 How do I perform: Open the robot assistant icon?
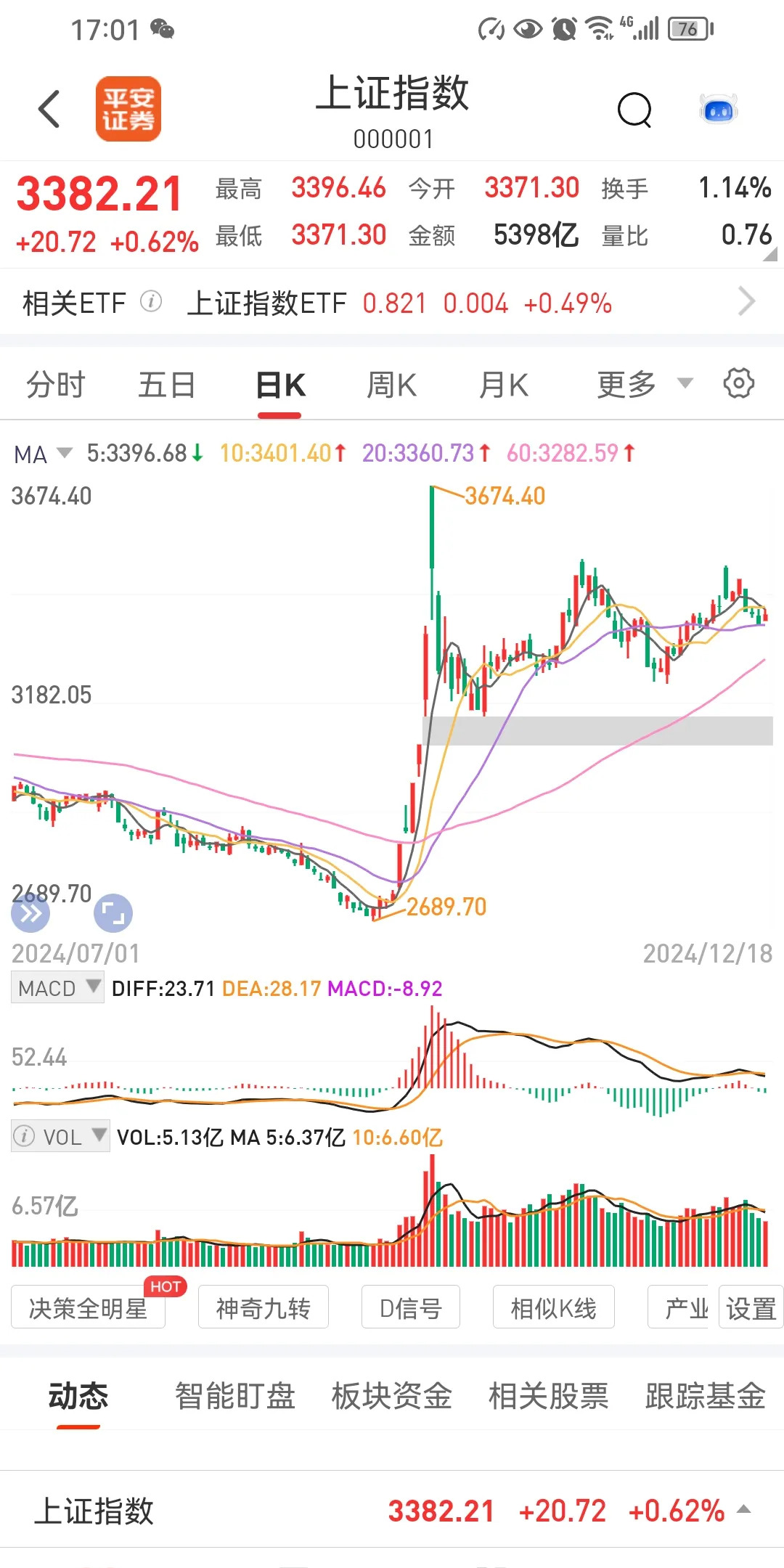pos(718,110)
